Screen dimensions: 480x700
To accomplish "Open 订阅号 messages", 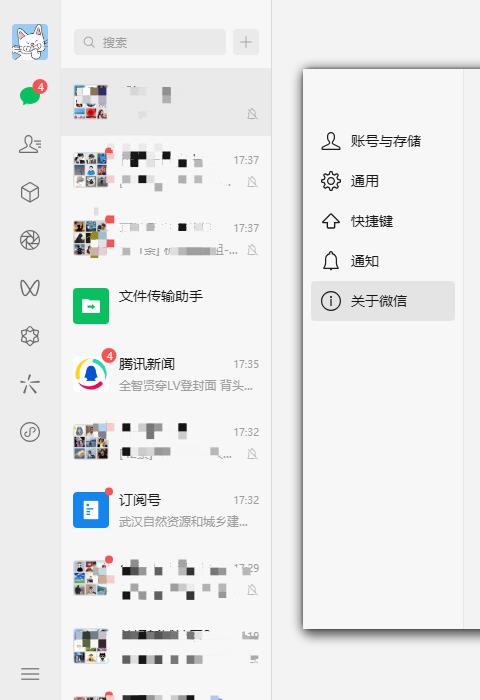I will 166,510.
